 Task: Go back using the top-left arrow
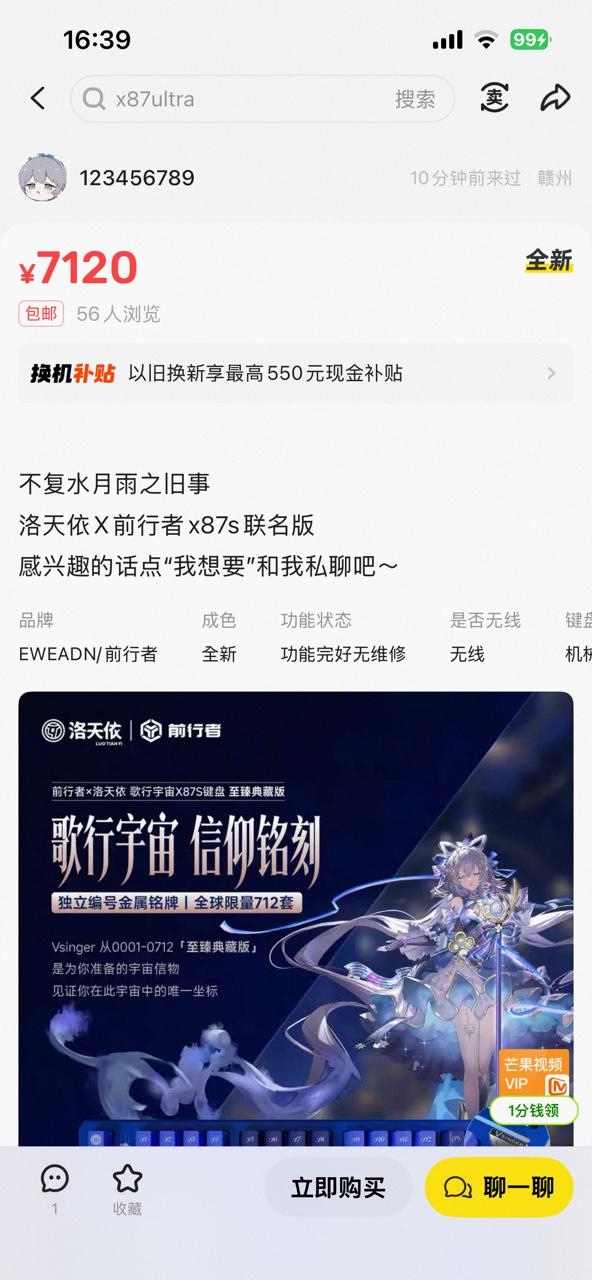click(38, 98)
